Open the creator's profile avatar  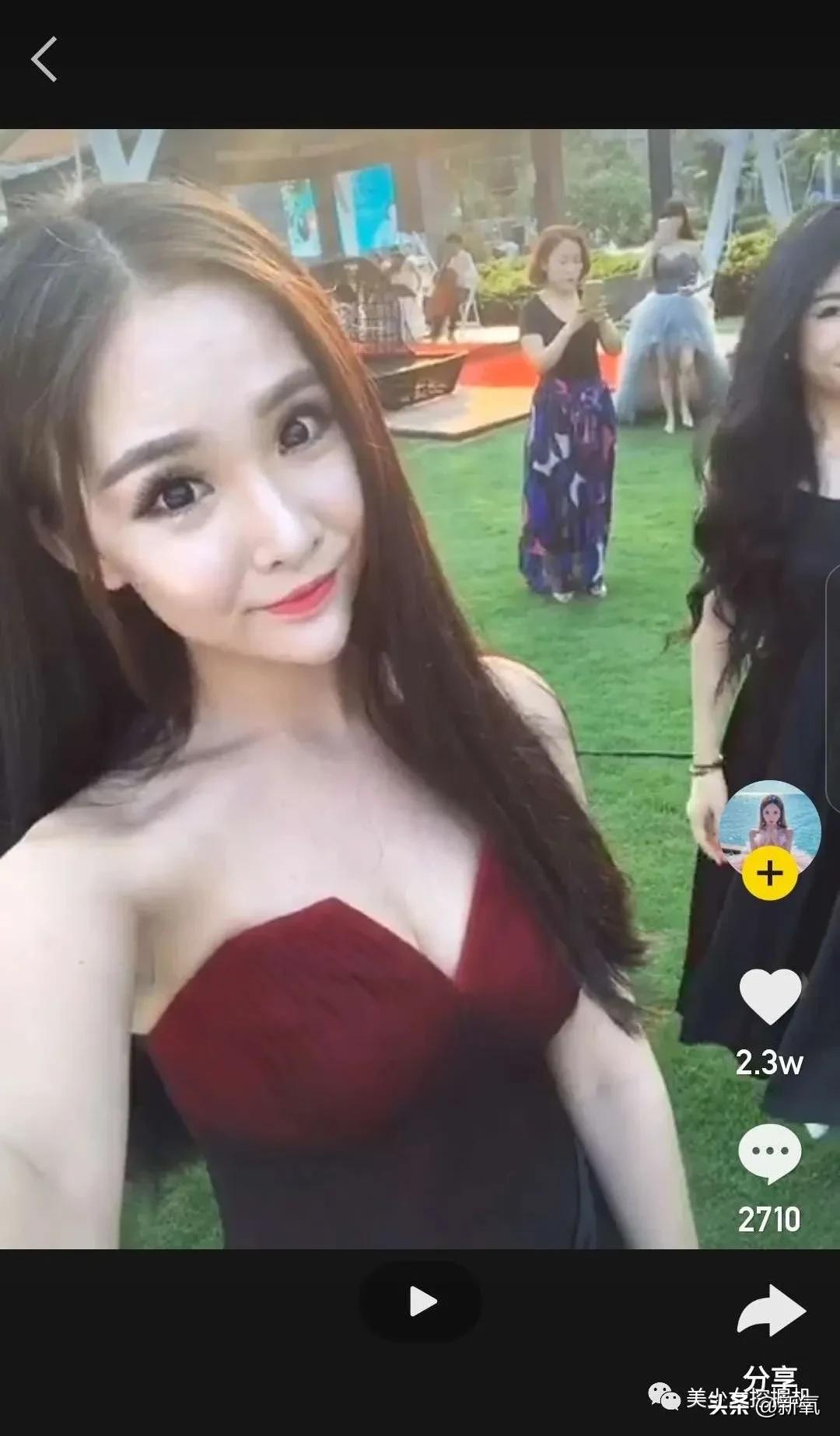769,821
